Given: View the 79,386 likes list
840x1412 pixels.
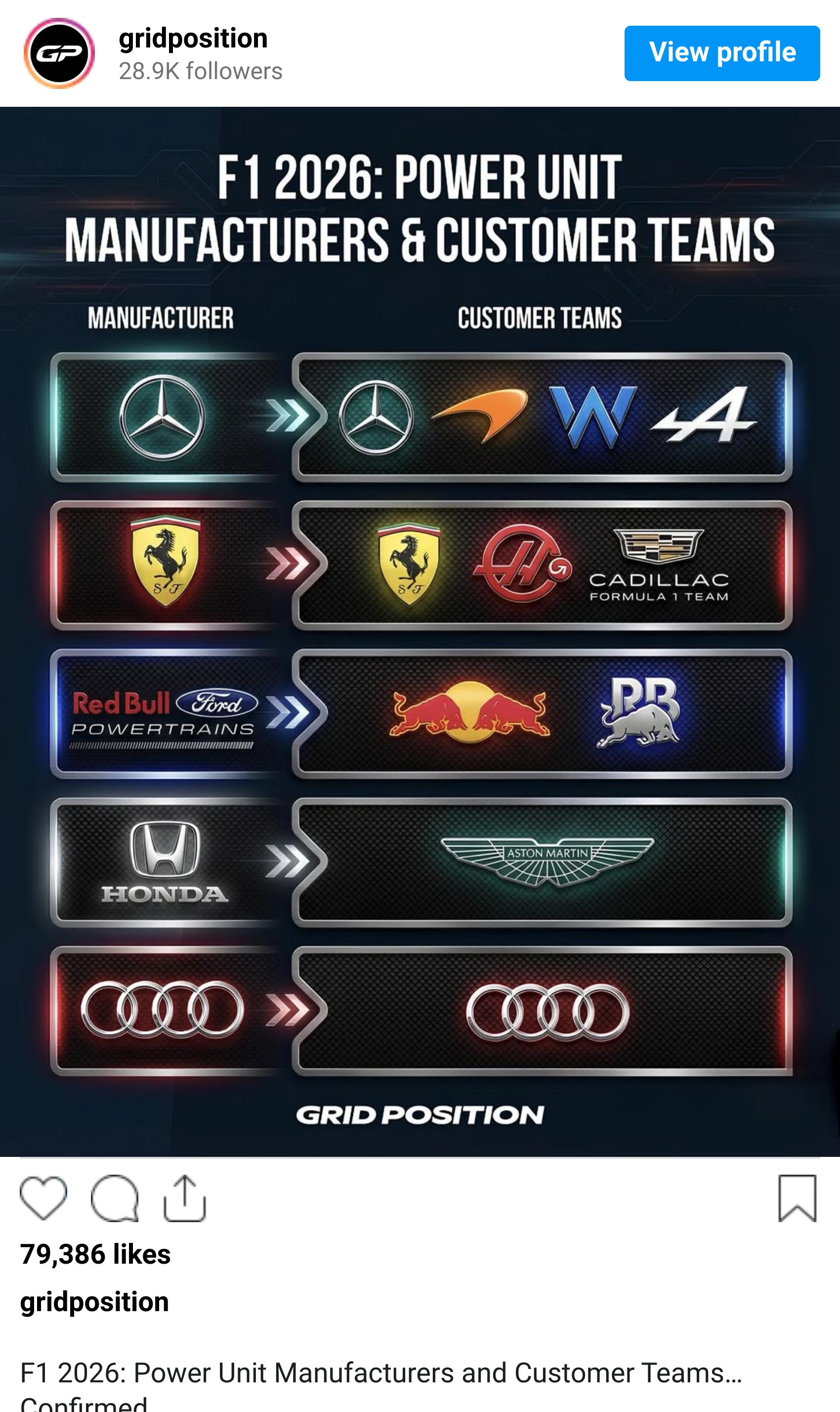Looking at the screenshot, I should [95, 1255].
